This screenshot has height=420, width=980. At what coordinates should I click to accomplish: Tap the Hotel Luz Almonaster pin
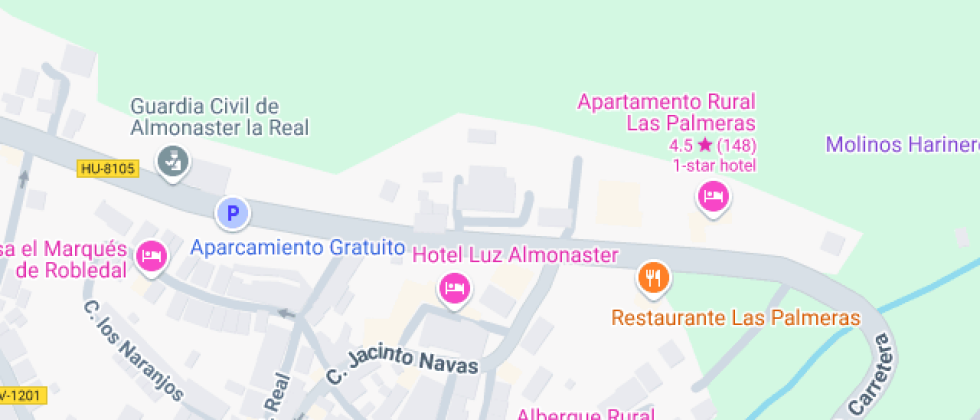tap(454, 288)
